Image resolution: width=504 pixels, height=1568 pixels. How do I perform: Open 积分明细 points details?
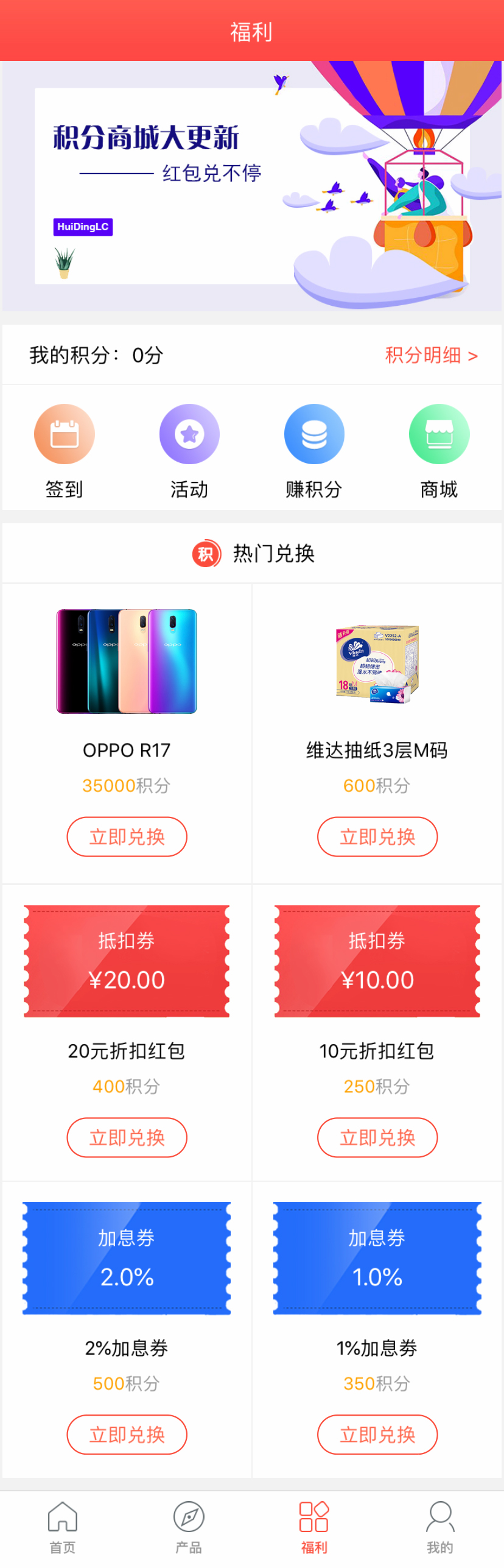point(431,355)
